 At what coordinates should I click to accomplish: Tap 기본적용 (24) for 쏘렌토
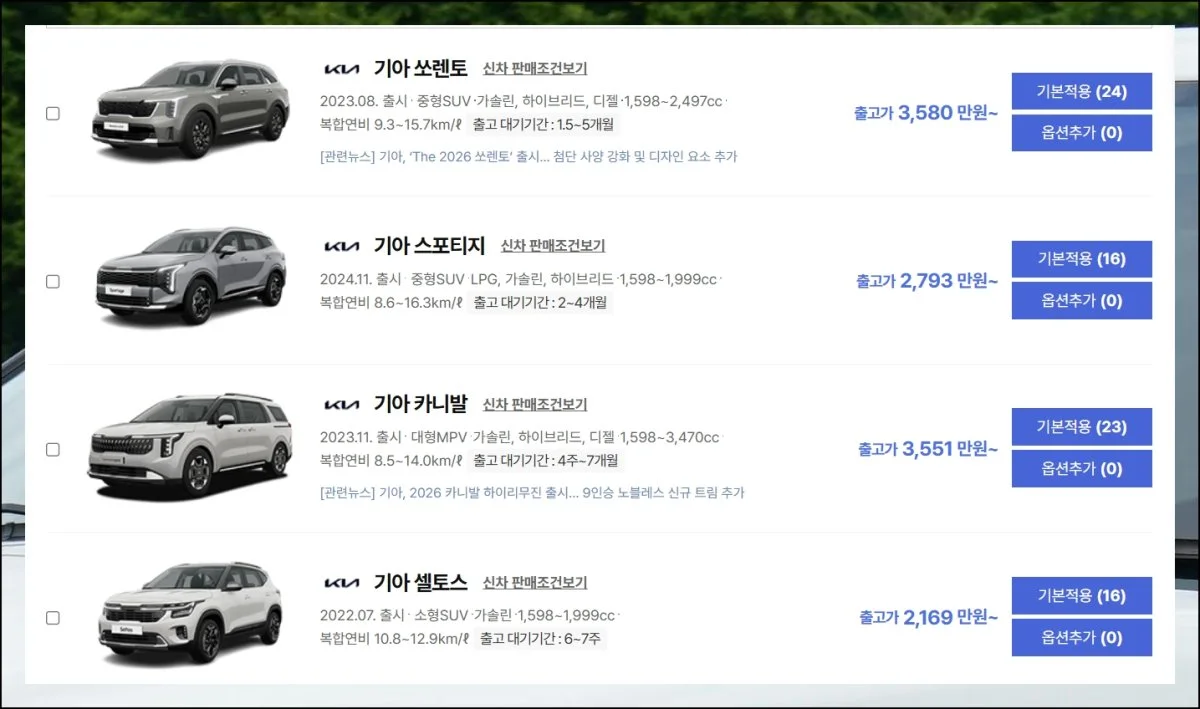point(1081,92)
